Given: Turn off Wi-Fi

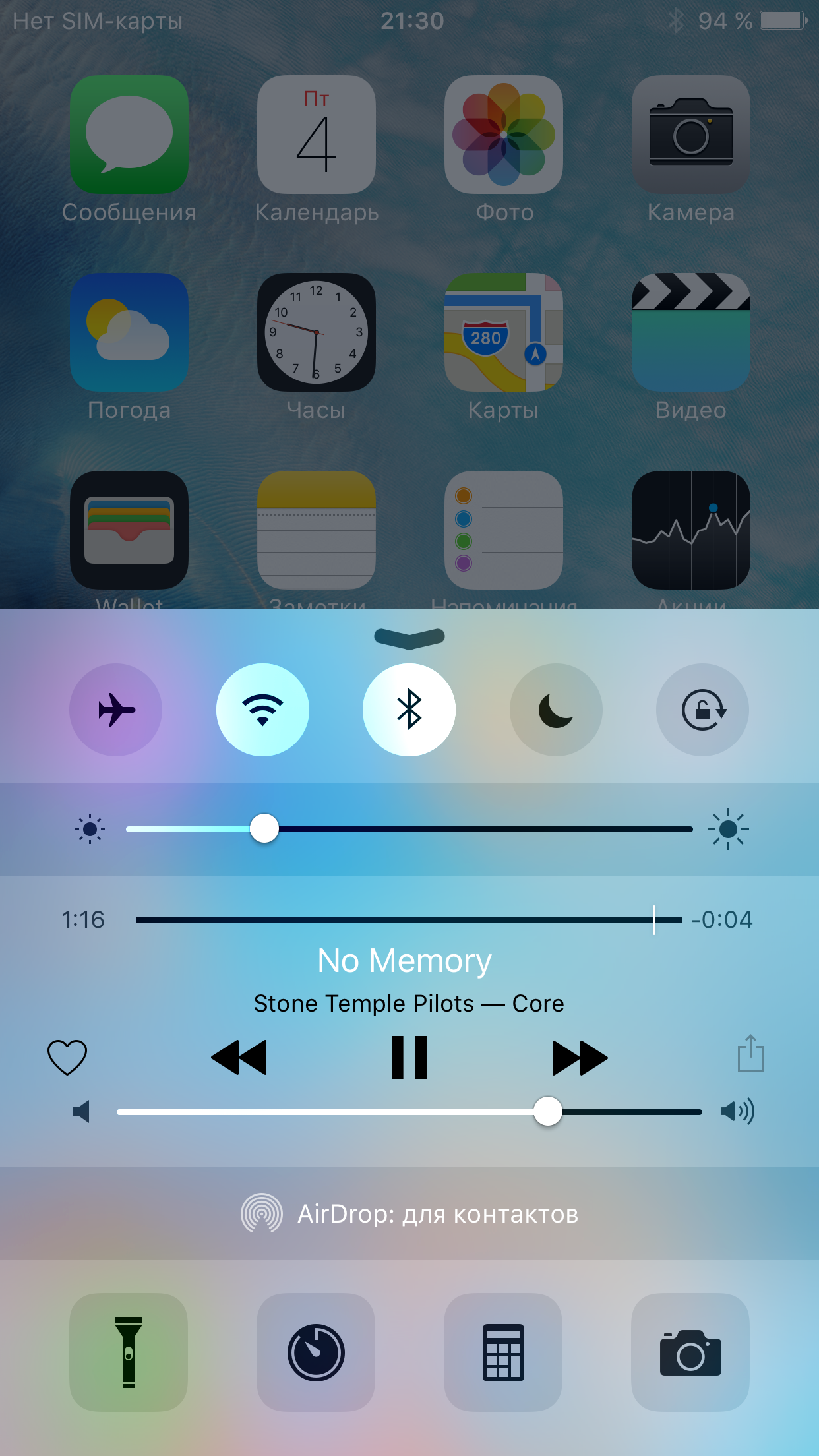Looking at the screenshot, I should pos(262,710).
